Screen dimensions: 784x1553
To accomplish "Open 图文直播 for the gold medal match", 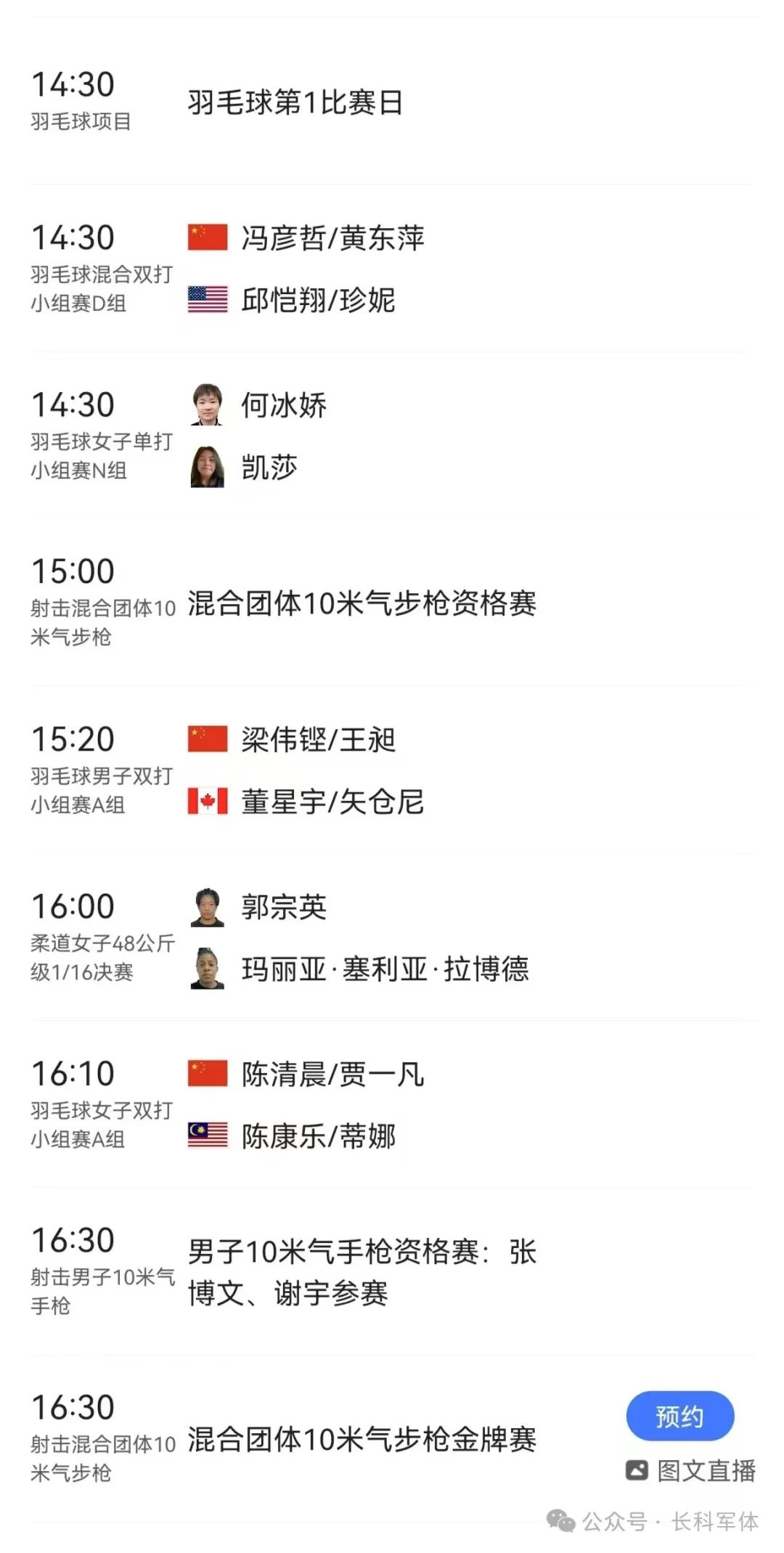I will click(x=691, y=1471).
